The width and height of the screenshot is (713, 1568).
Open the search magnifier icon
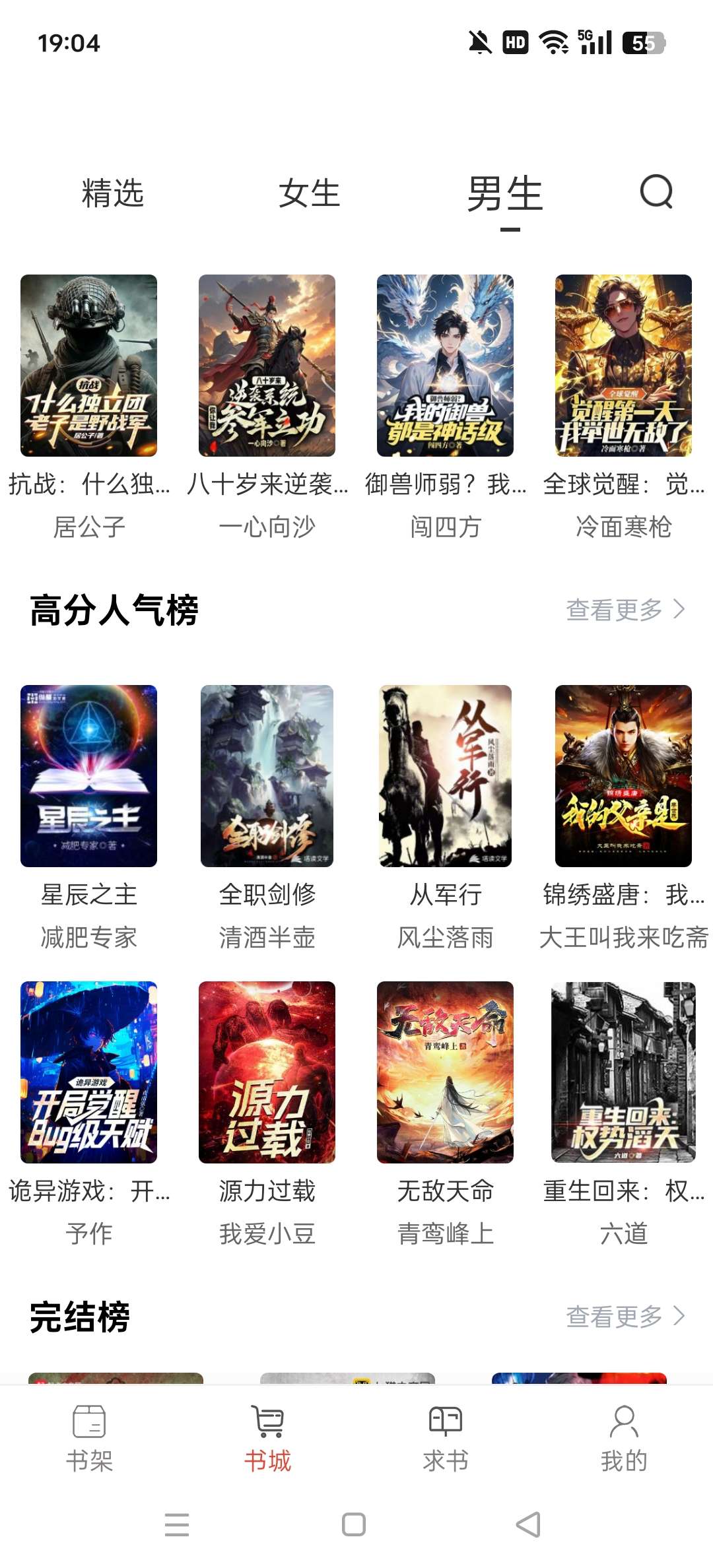656,192
